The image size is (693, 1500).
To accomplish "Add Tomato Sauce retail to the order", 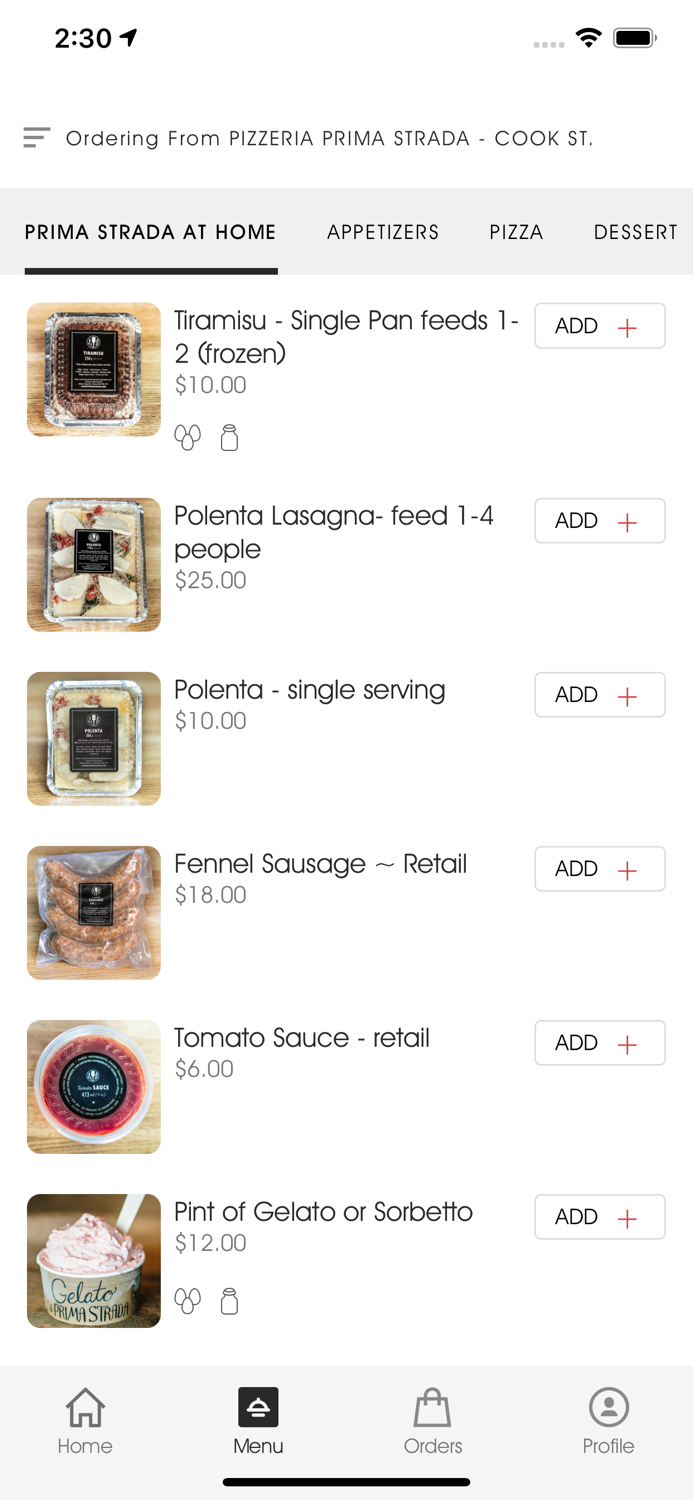I will [x=599, y=1043].
